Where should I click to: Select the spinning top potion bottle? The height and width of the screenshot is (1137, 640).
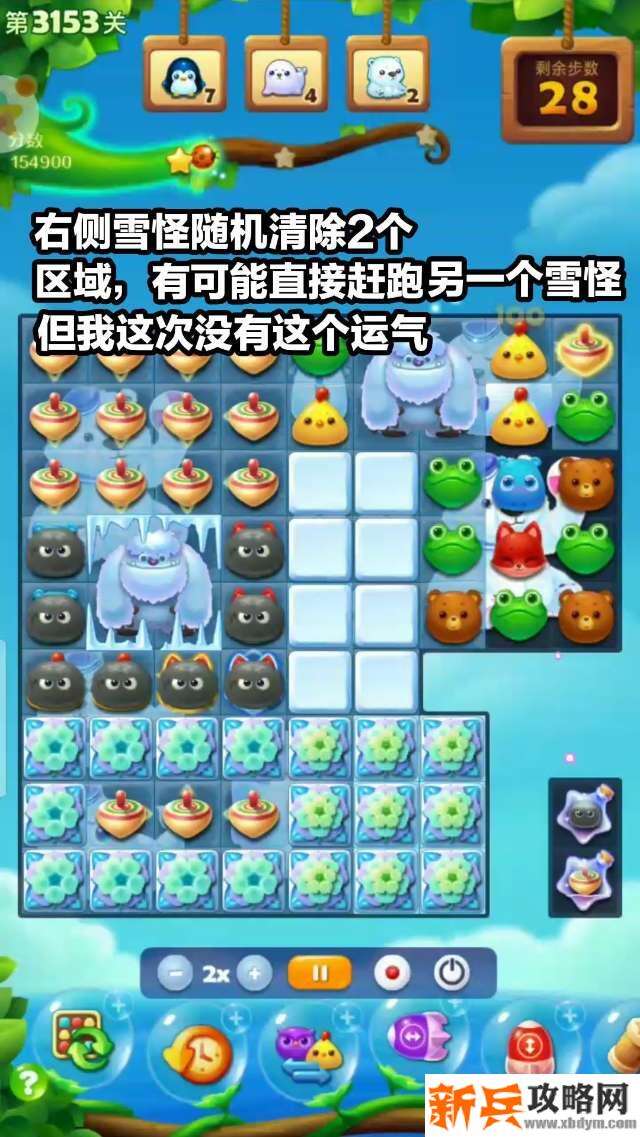585,877
